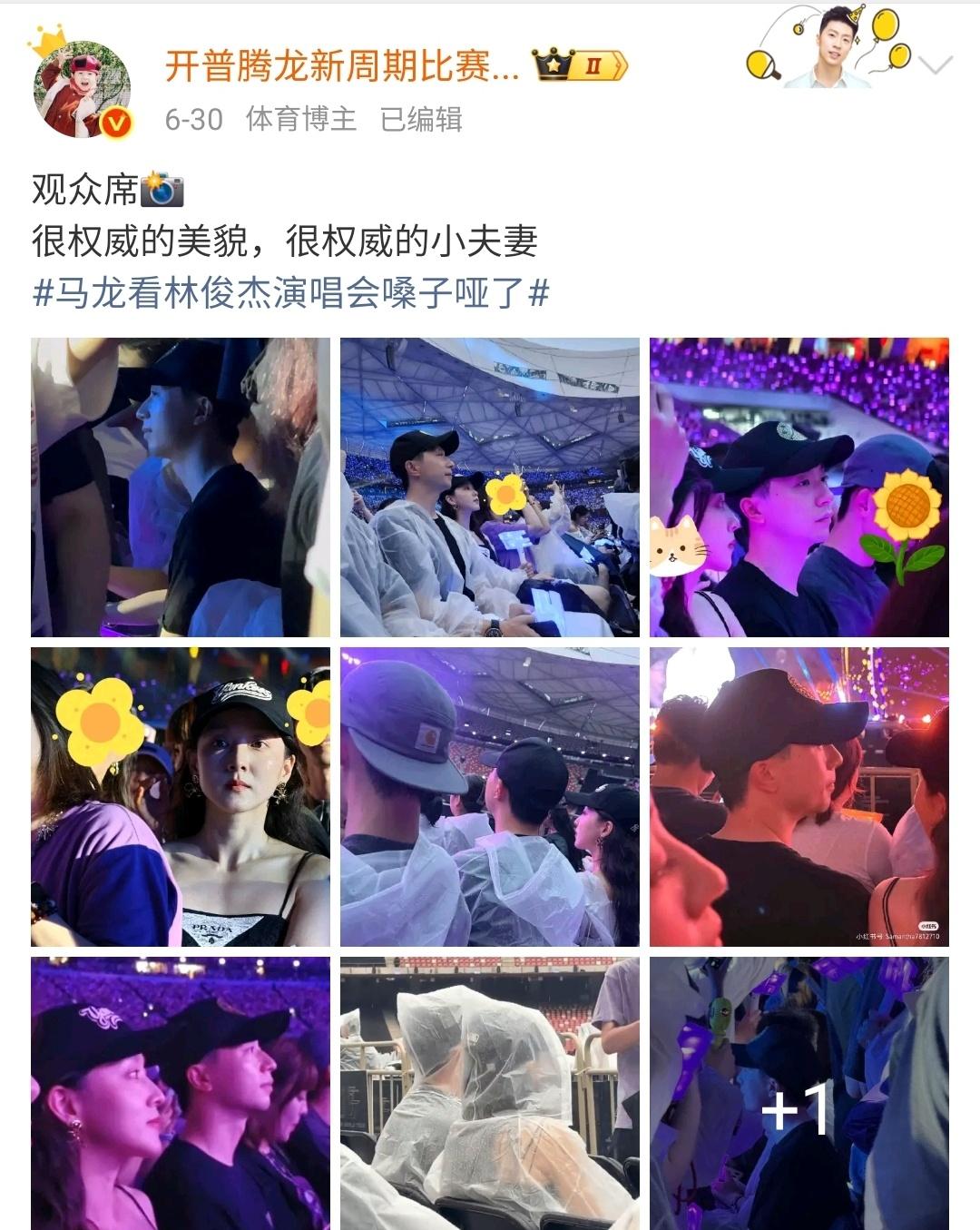Expand the post options chevron

pos(936,65)
